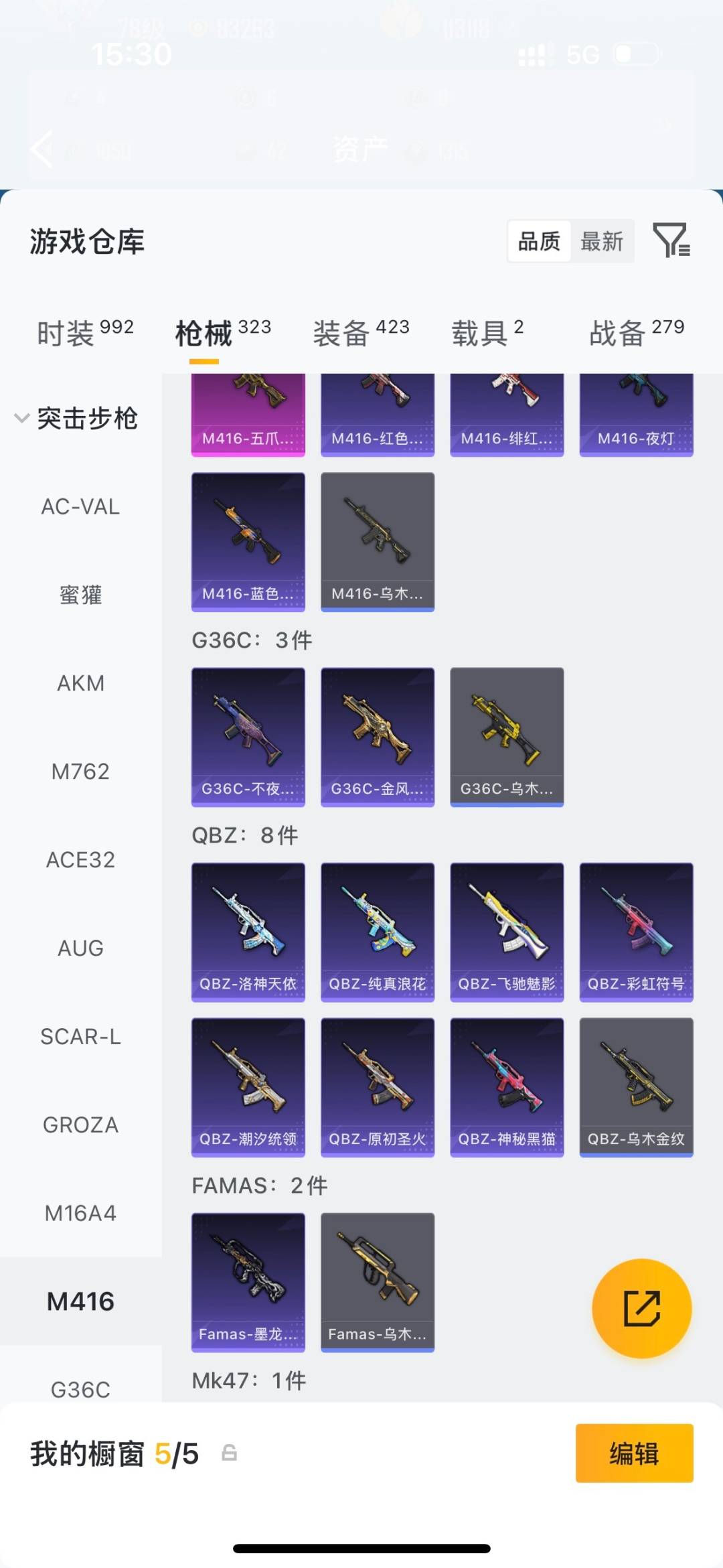This screenshot has height=1568, width=723.
Task: Select SCAR-L in the weapon sidebar
Action: pos(80,1036)
